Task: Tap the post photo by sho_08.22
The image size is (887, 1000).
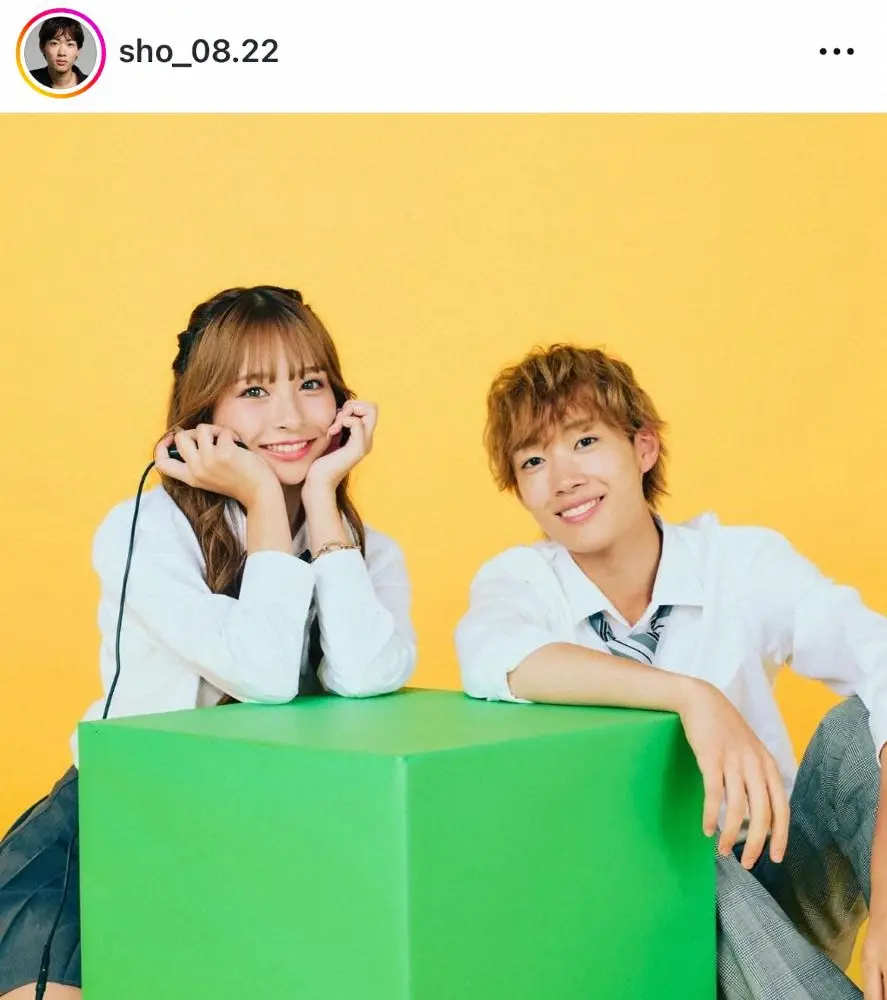Action: tap(443, 555)
